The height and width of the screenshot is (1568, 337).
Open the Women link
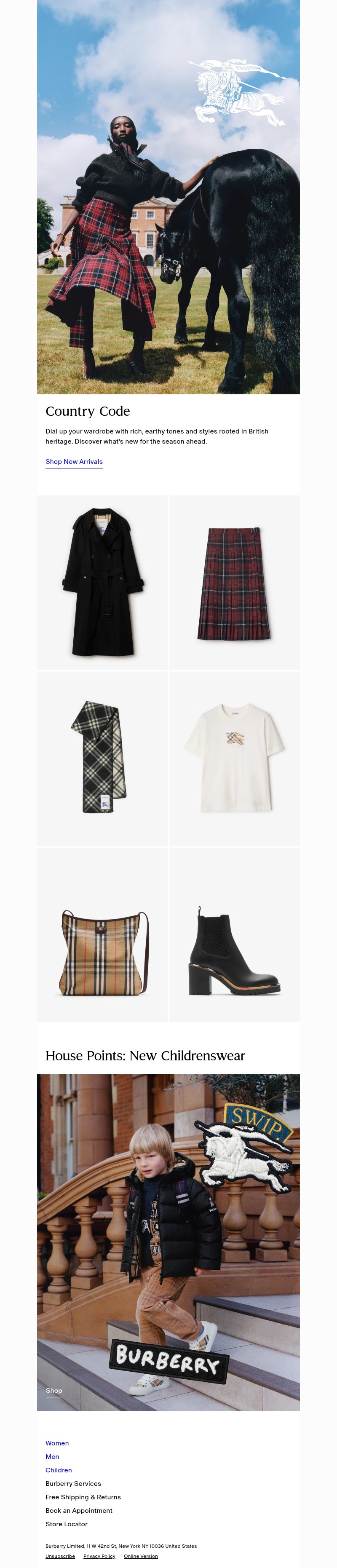click(57, 1443)
